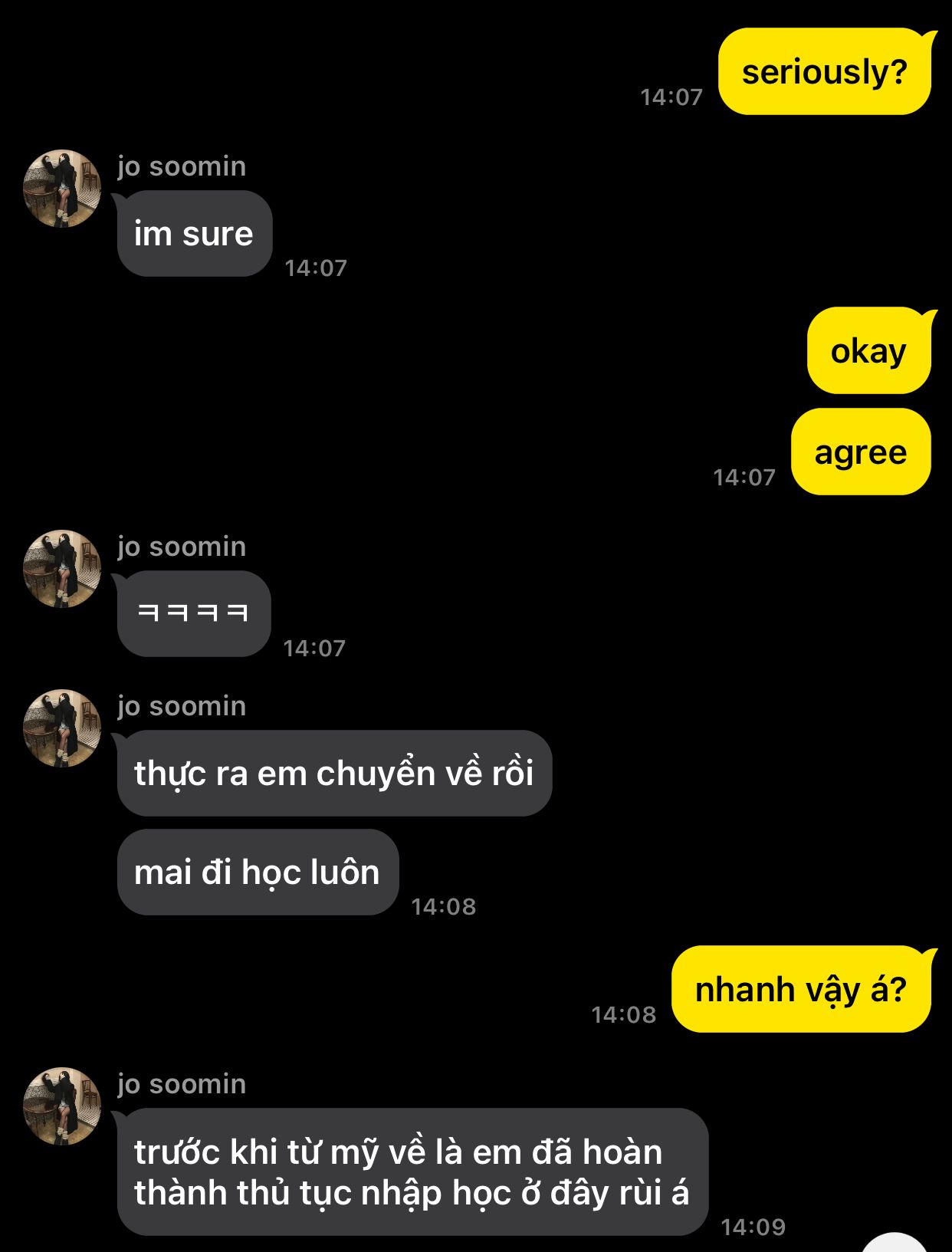
Task: View jo soomin's profile beside "thực ra em chuyển về rồi"
Action: (x=62, y=728)
